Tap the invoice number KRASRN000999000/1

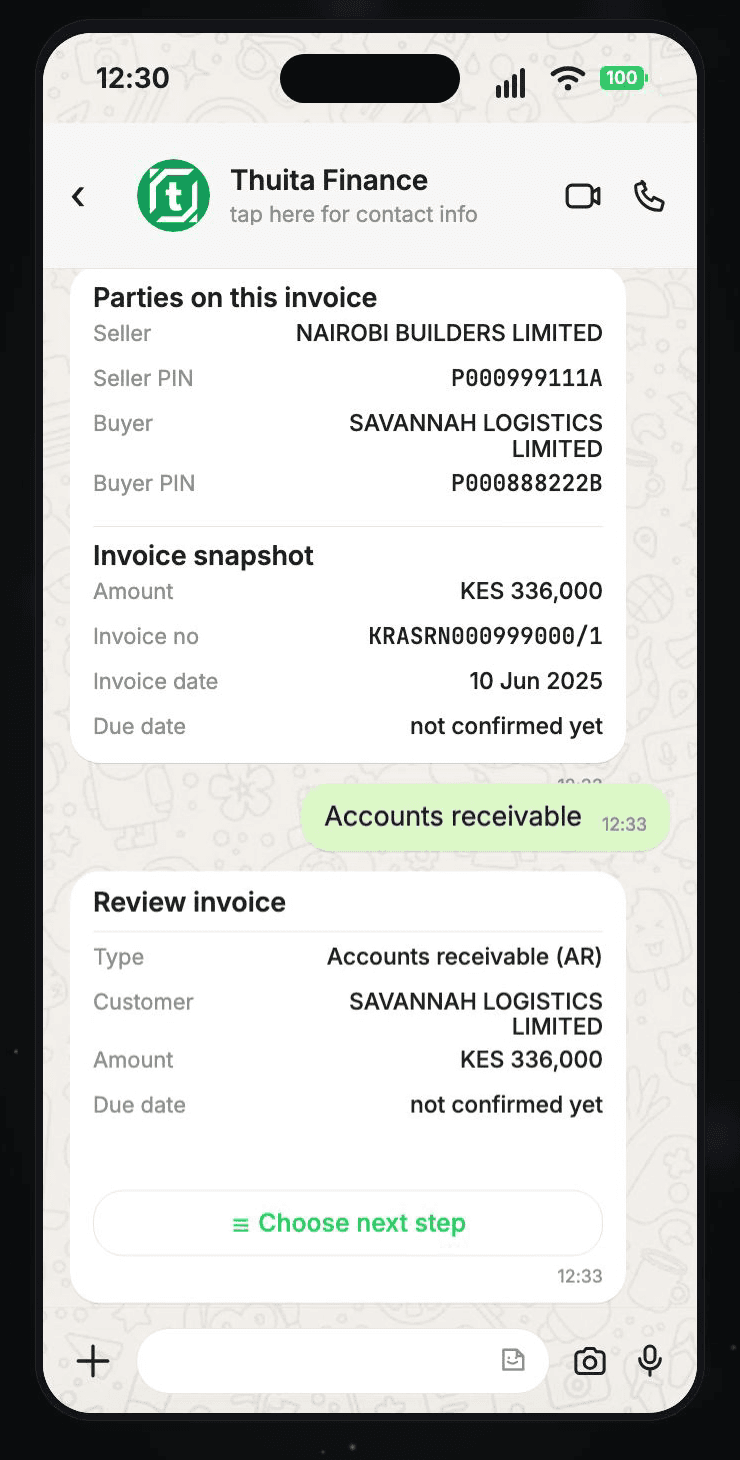(x=486, y=636)
